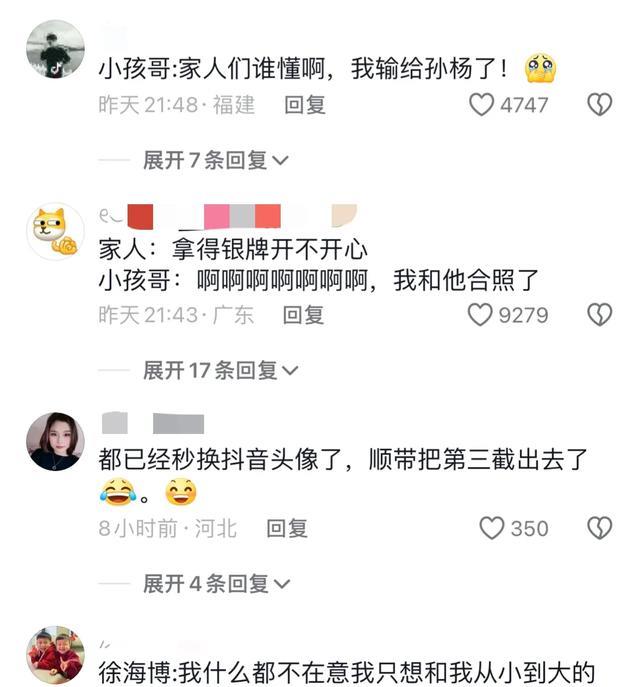Dislike the comment about losing to 孙杨

pos(599,104)
